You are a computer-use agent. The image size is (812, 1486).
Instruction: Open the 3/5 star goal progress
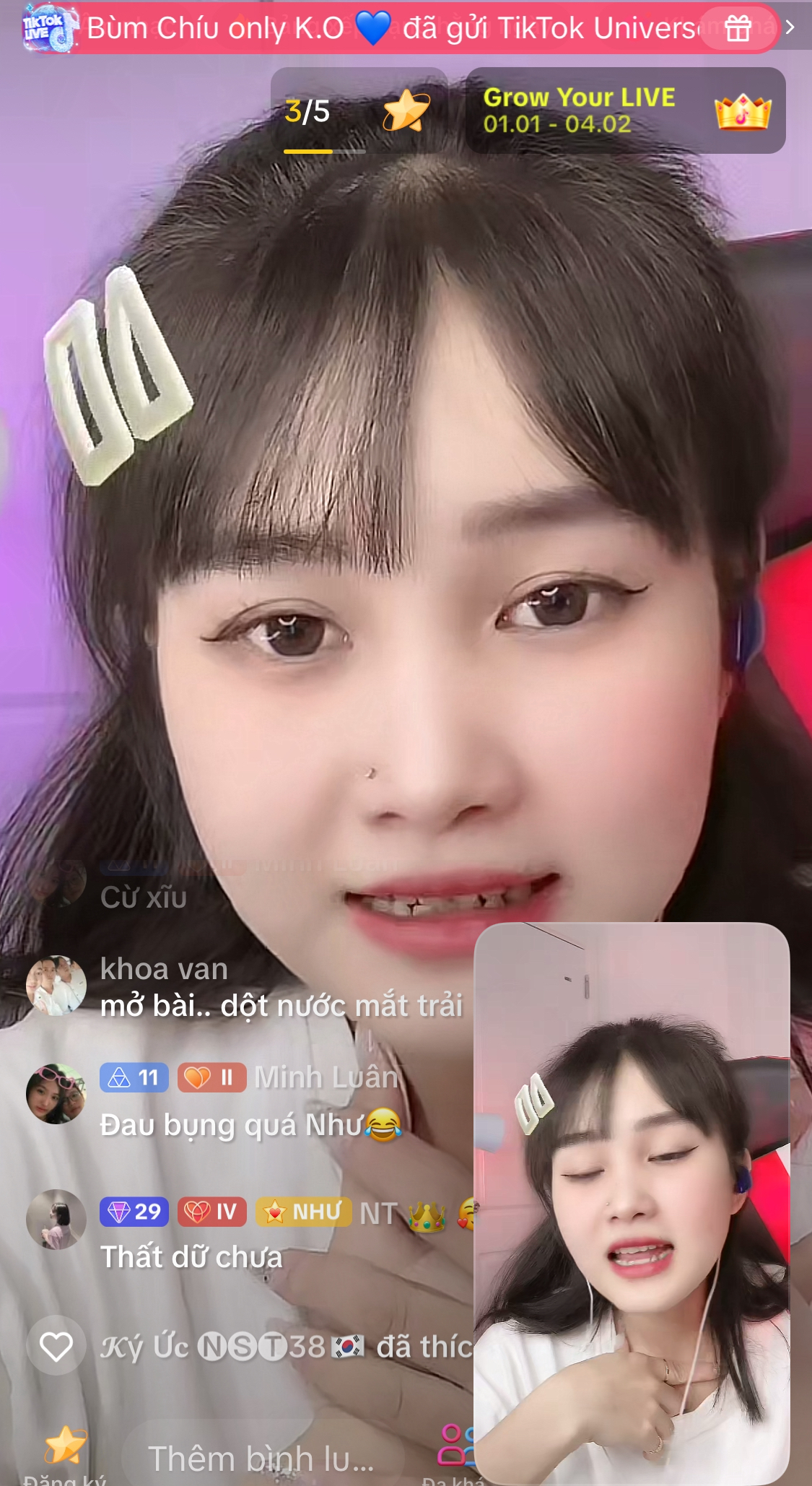tap(359, 111)
